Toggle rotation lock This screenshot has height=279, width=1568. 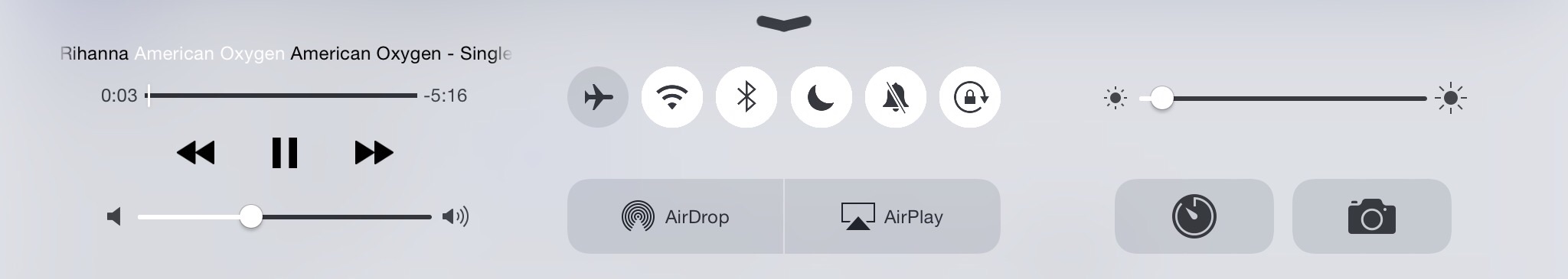click(x=970, y=97)
